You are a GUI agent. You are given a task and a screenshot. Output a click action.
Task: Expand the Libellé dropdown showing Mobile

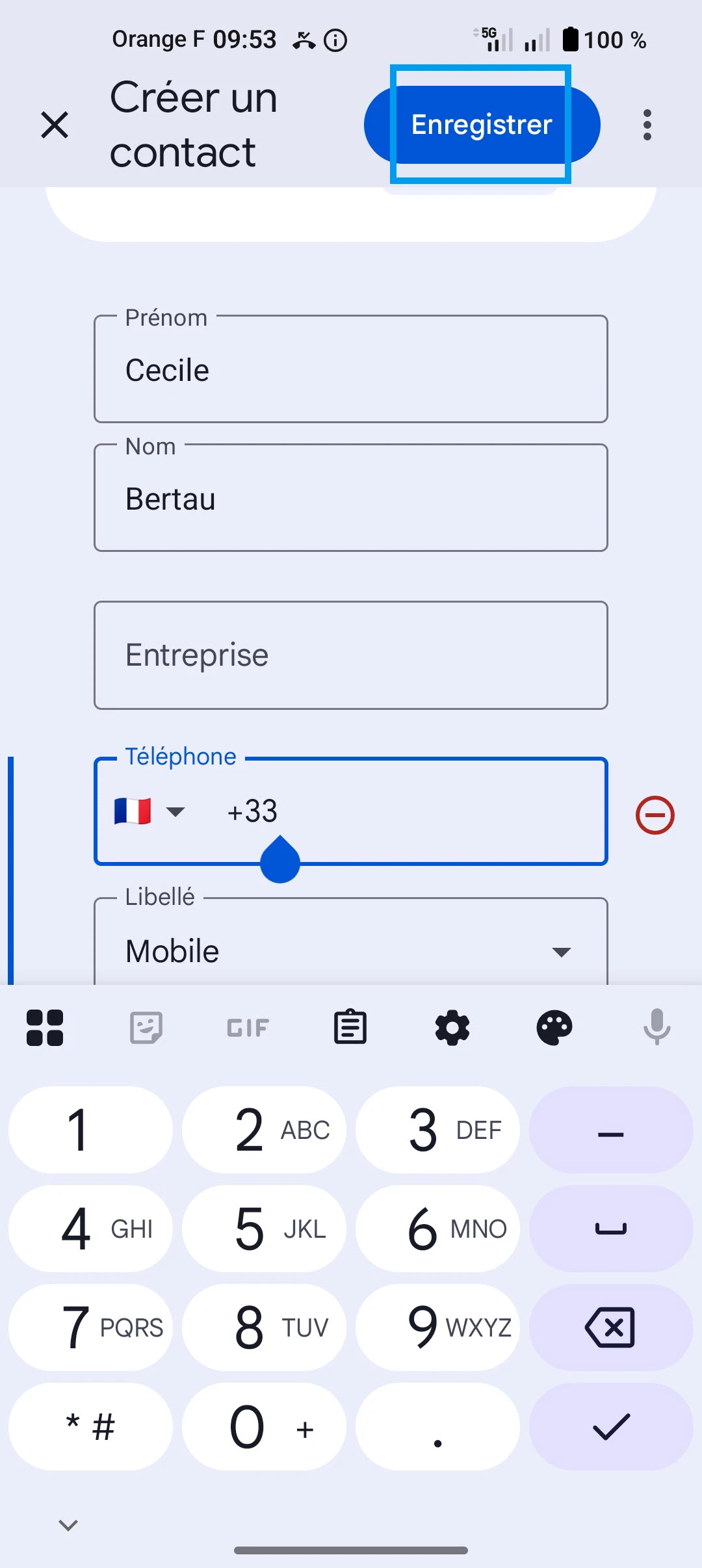point(351,950)
